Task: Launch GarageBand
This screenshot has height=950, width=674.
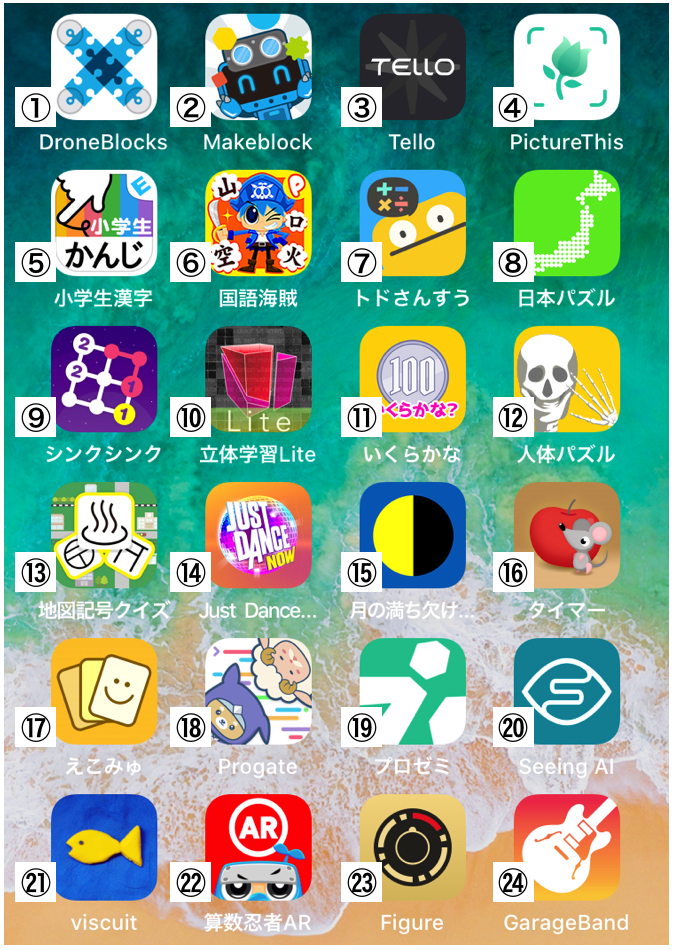Action: tap(567, 847)
